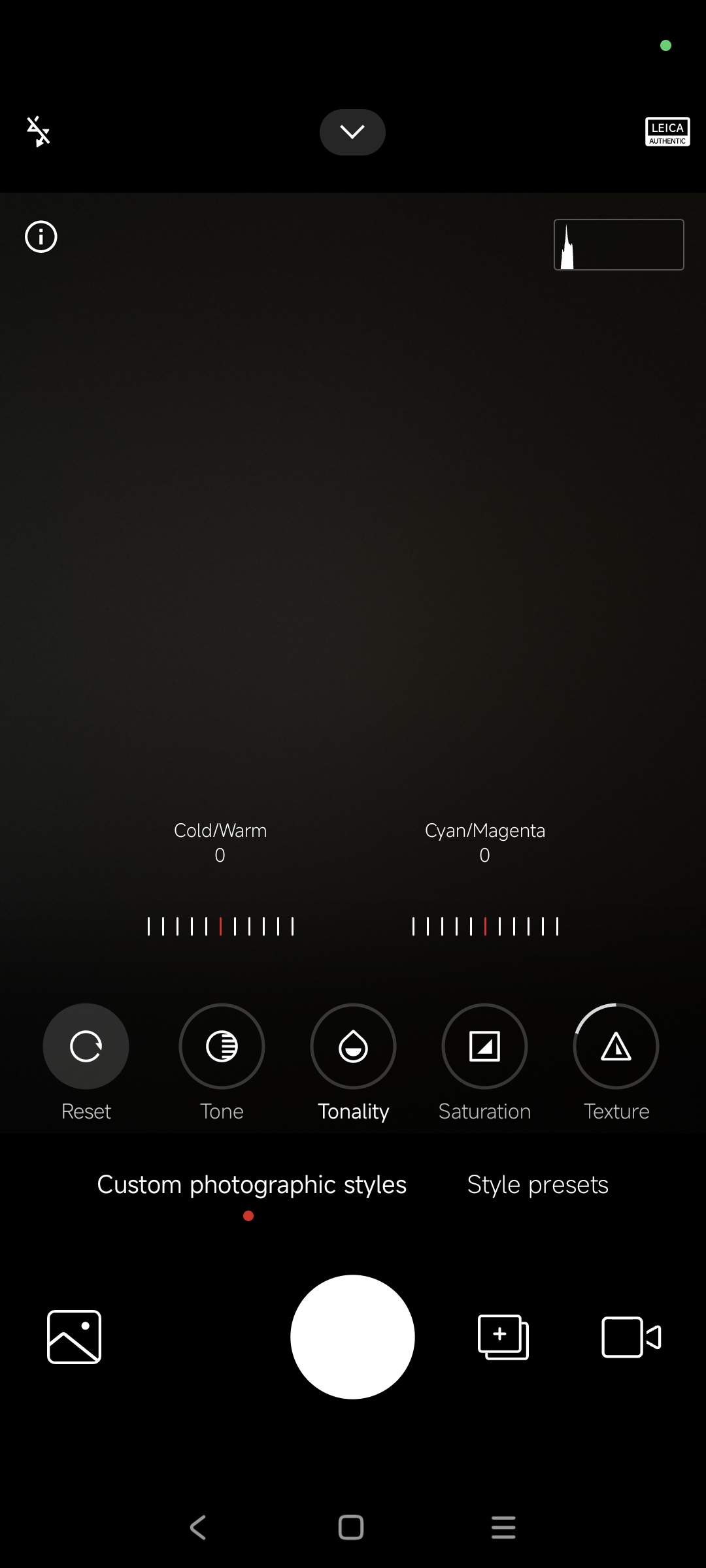
Task: Open recent apps from the navigation bar
Action: click(x=503, y=1527)
